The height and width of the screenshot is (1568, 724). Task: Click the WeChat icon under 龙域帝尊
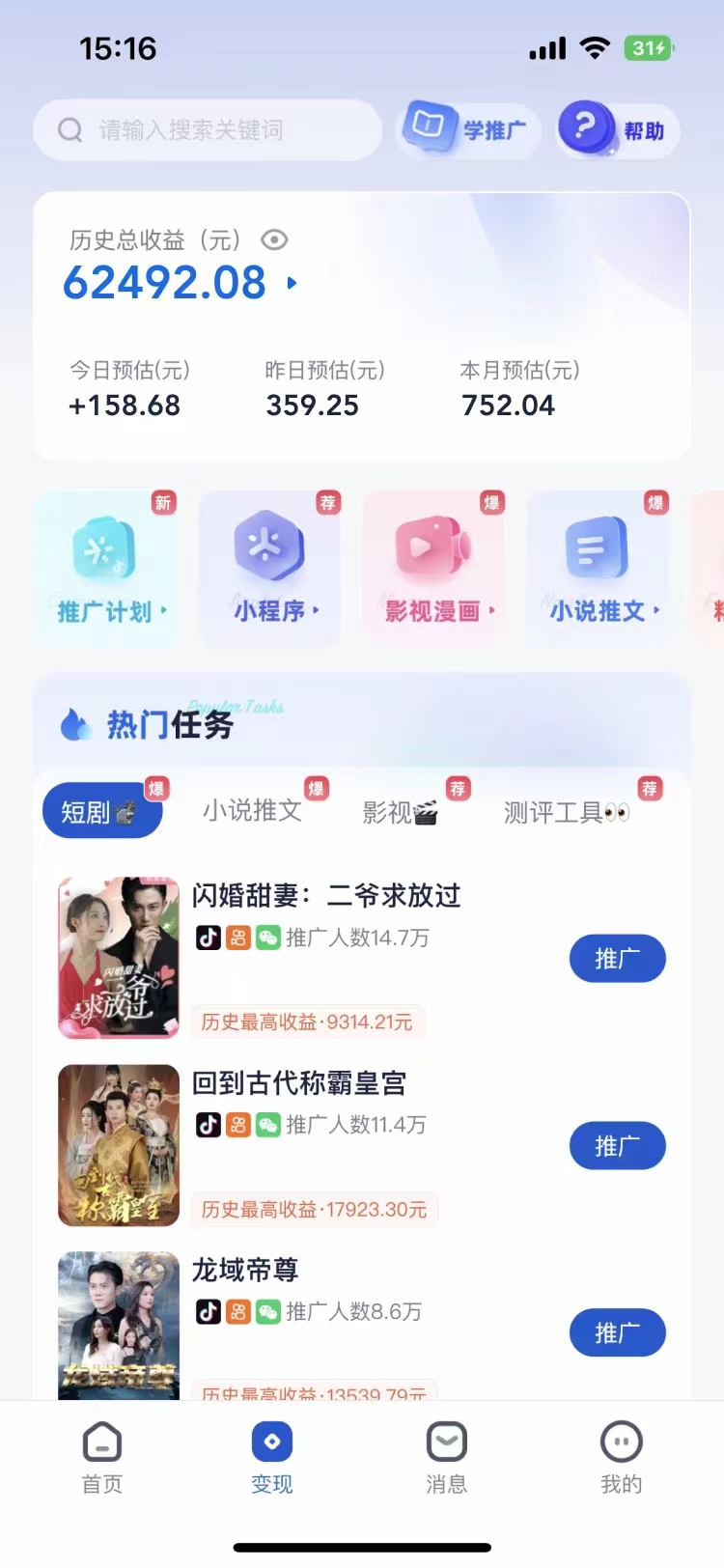(268, 1311)
